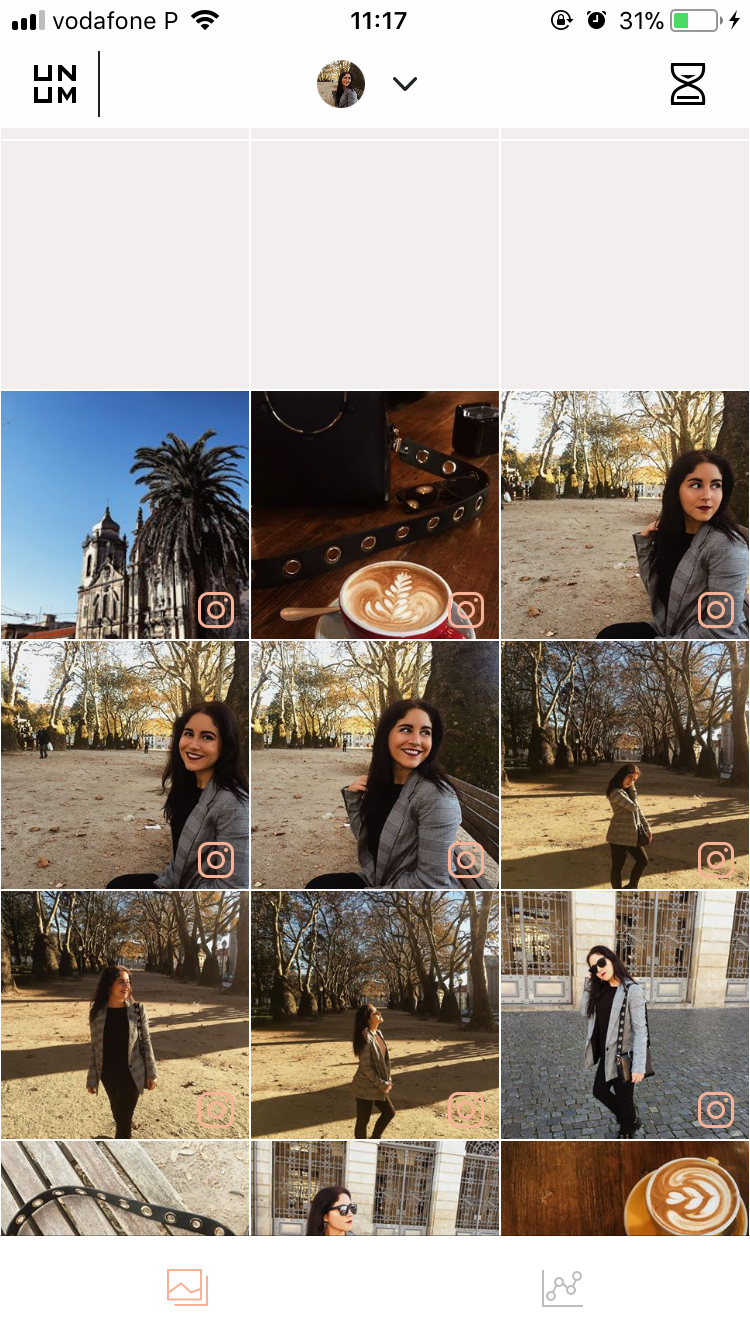Open the hourglass best-time icon
750x1334 pixels.
pyautogui.click(x=687, y=84)
